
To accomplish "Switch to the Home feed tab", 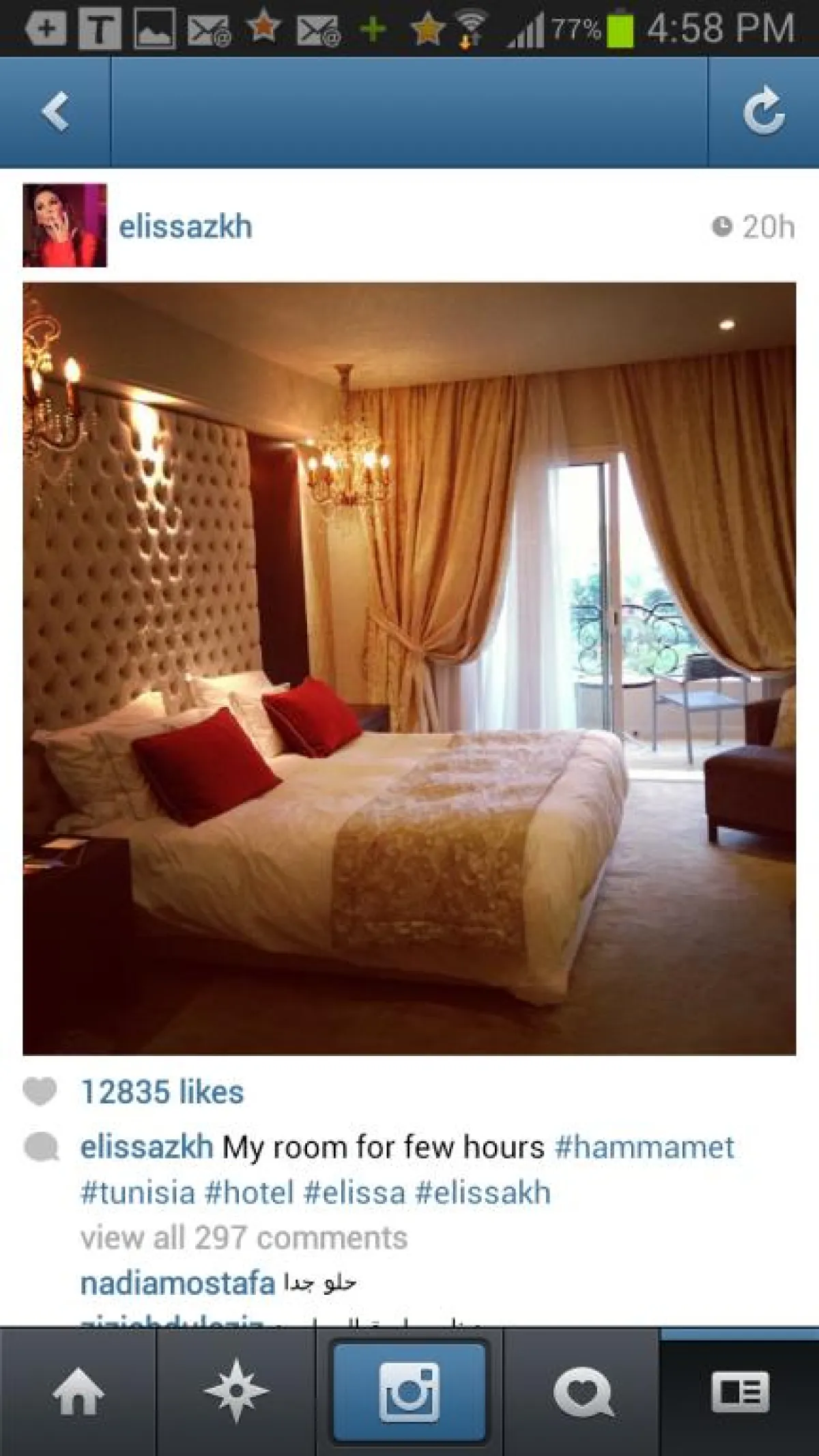I will (78, 1393).
